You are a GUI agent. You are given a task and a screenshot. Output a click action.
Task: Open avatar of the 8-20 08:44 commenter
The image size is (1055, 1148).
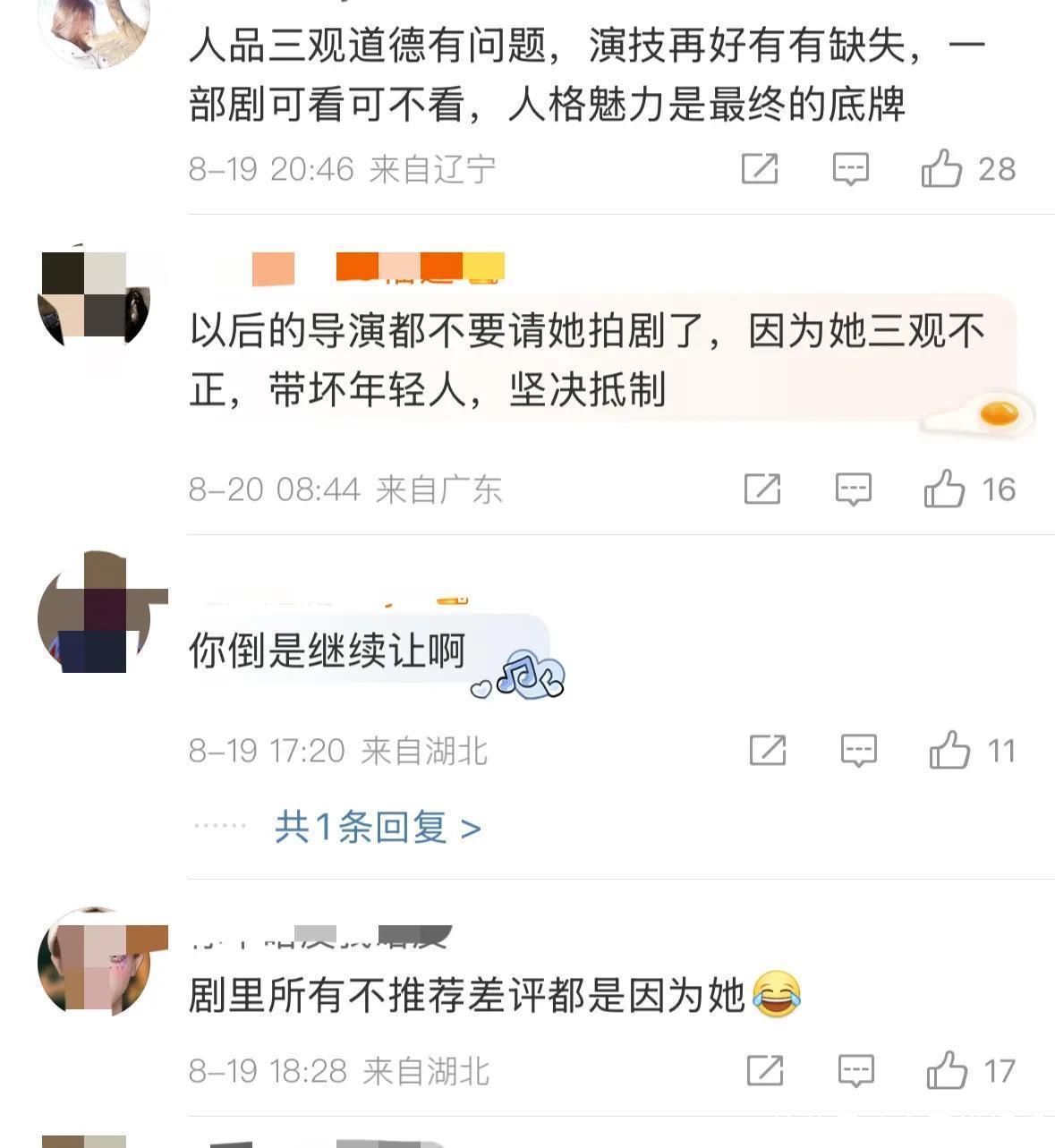[x=93, y=297]
